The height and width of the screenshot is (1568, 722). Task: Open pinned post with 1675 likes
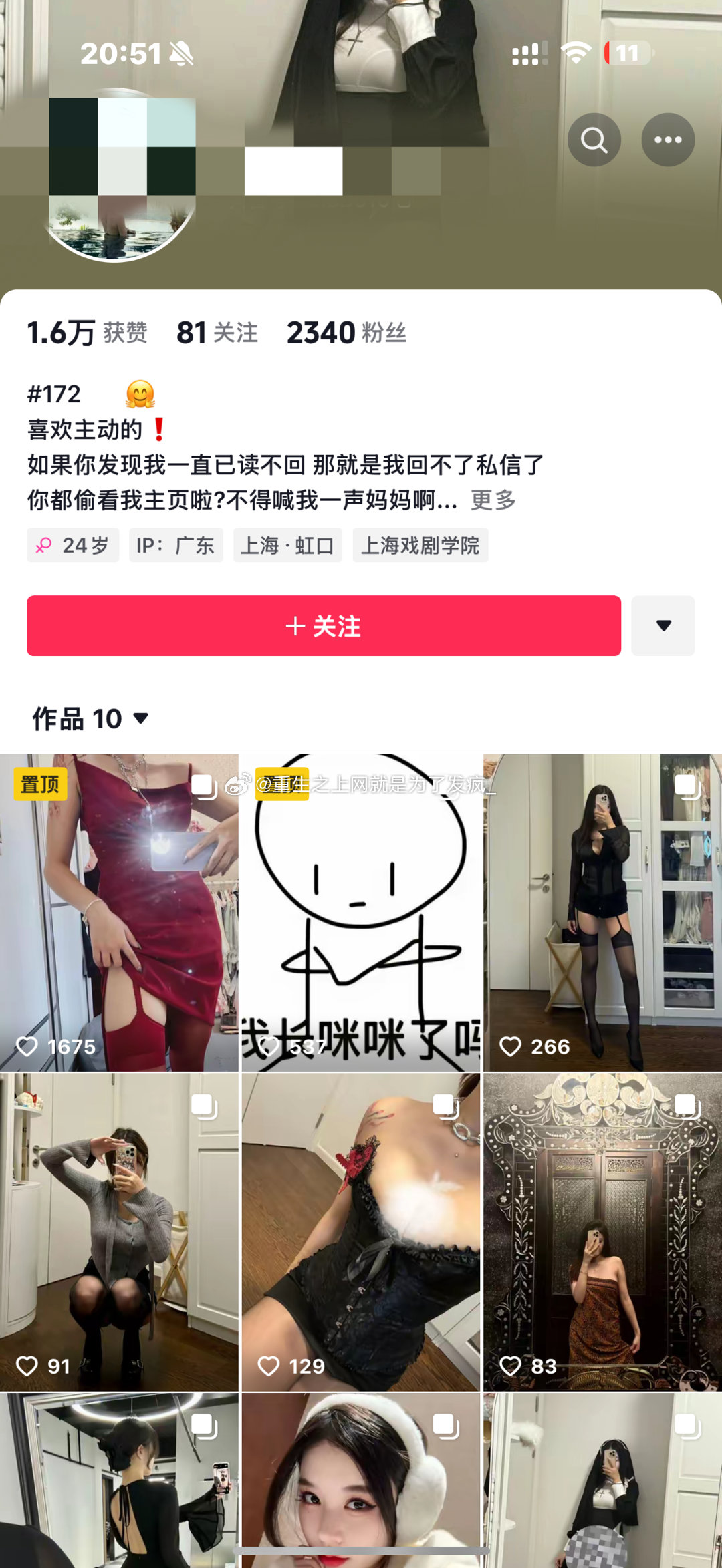pos(119,912)
